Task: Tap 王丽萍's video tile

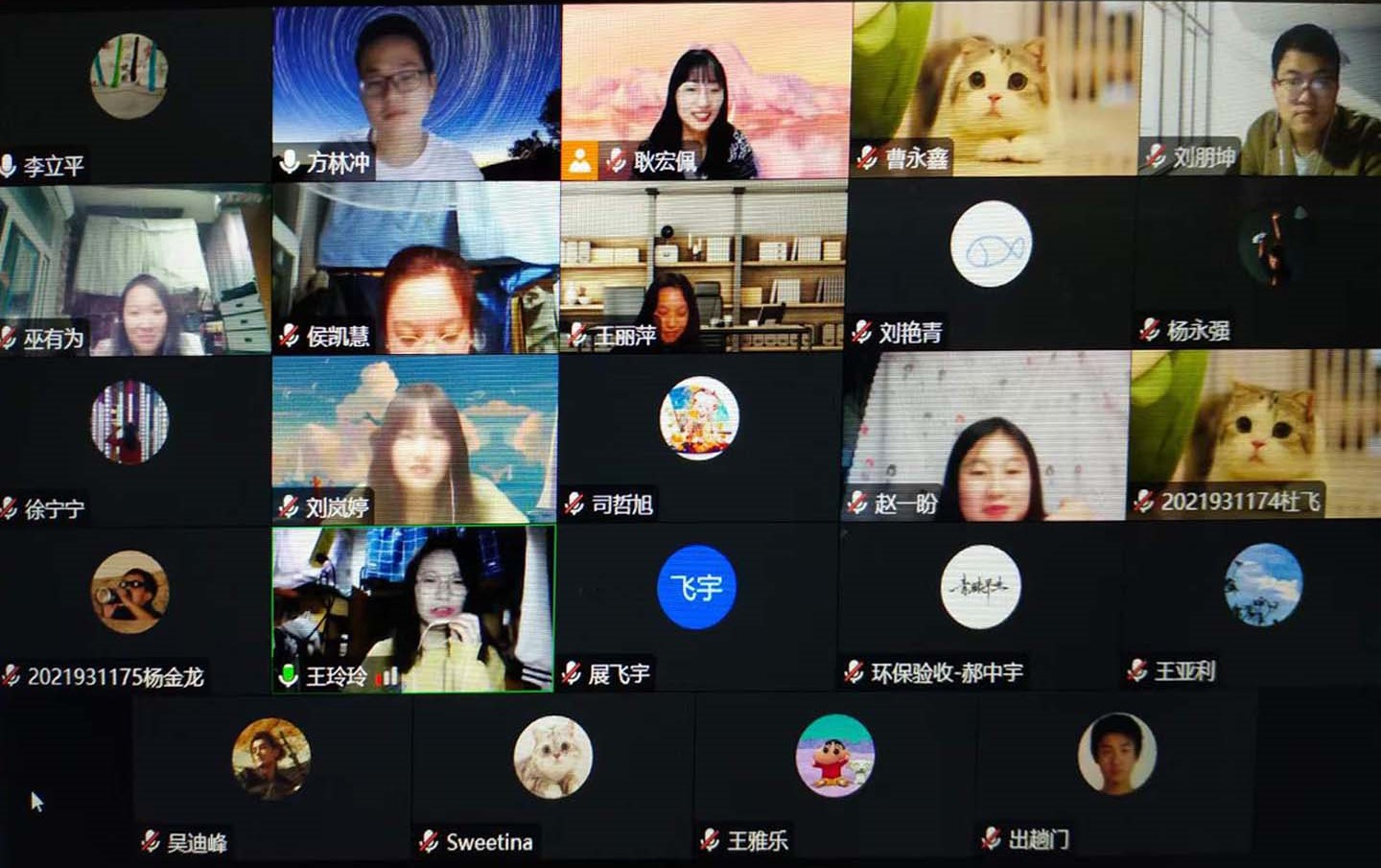Action: pos(703,267)
